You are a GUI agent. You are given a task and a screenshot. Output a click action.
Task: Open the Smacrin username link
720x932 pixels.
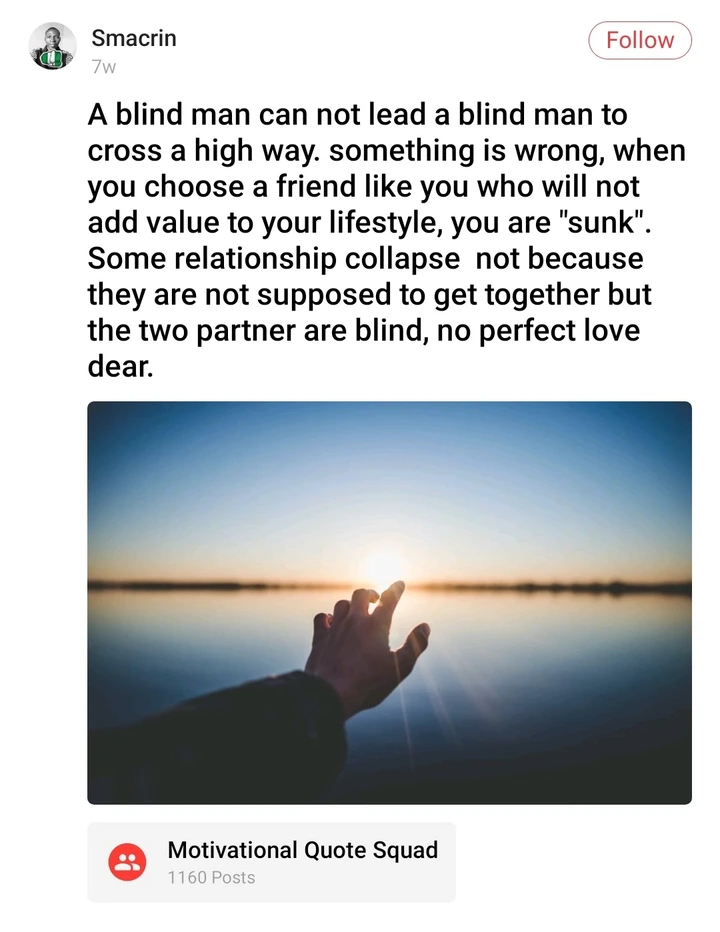[x=133, y=39]
